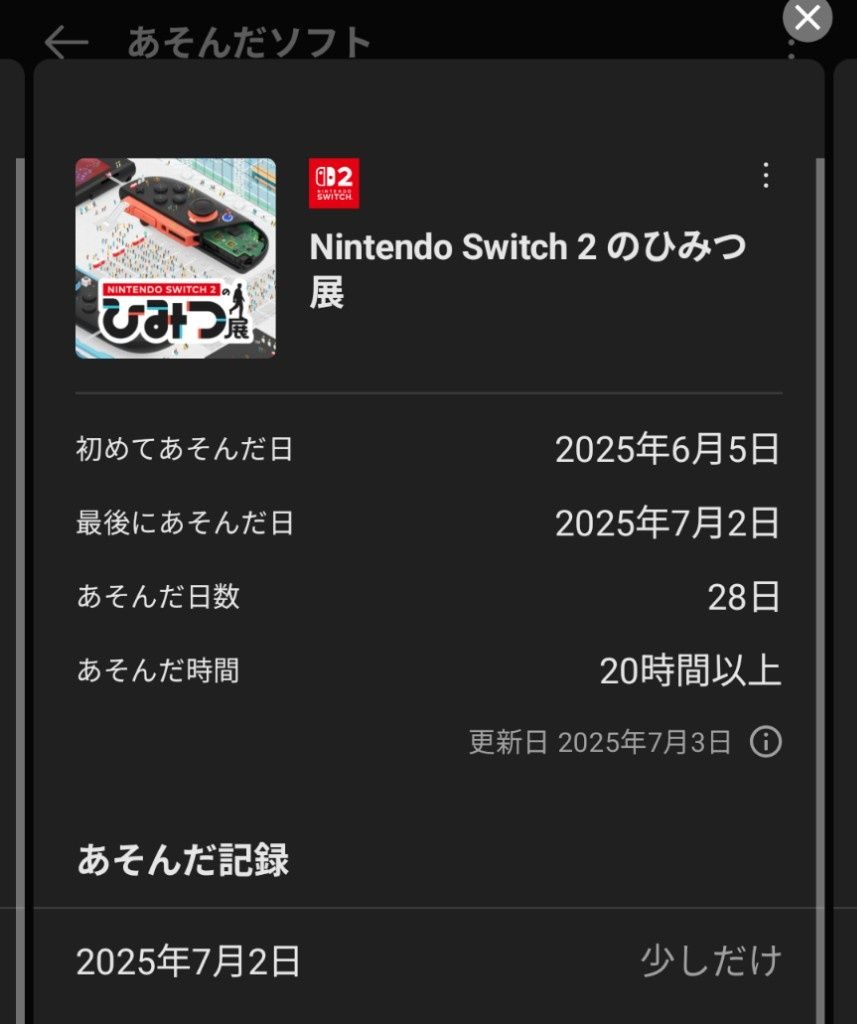Open the overflow menu beside the game title
857x1024 pixels.
pyautogui.click(x=766, y=176)
